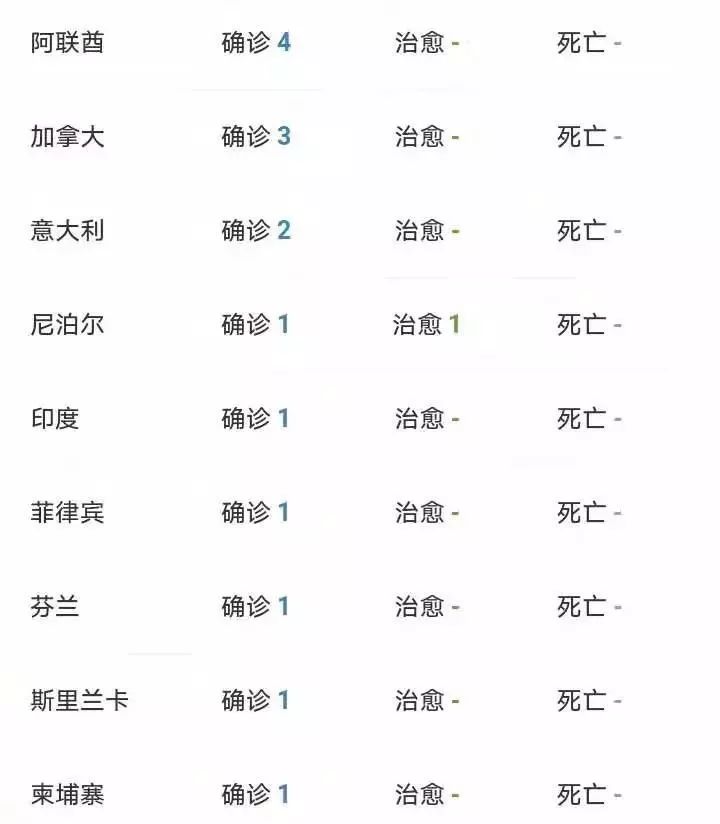Click 确诊 1 in the 柬埔寨 row
This screenshot has width=720, height=824.
click(258, 794)
